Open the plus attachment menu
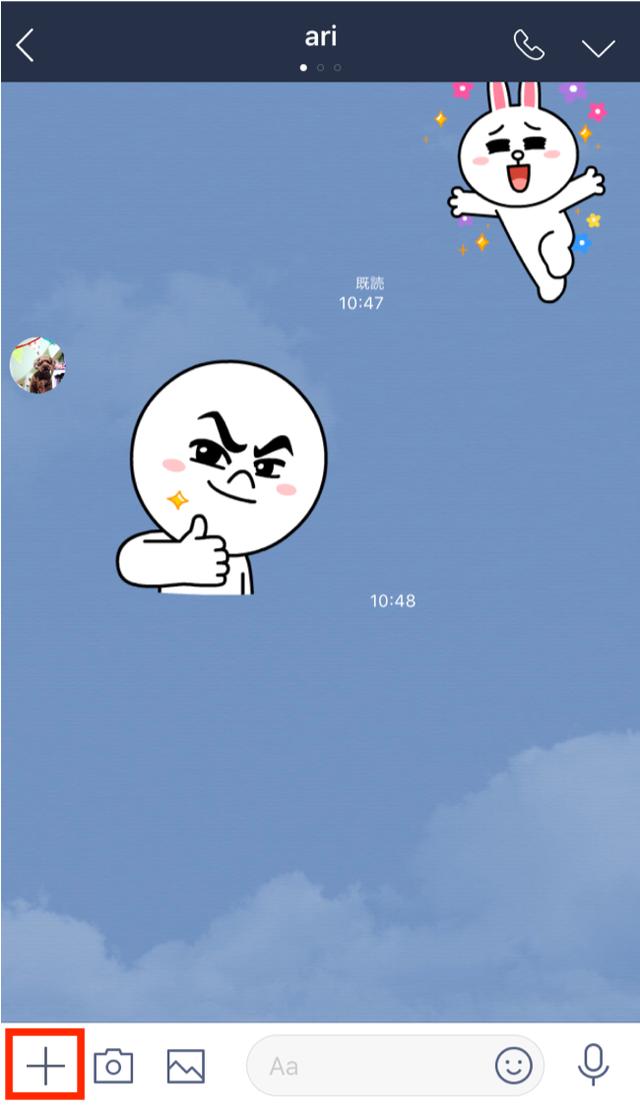640x1107 pixels. point(45,1066)
